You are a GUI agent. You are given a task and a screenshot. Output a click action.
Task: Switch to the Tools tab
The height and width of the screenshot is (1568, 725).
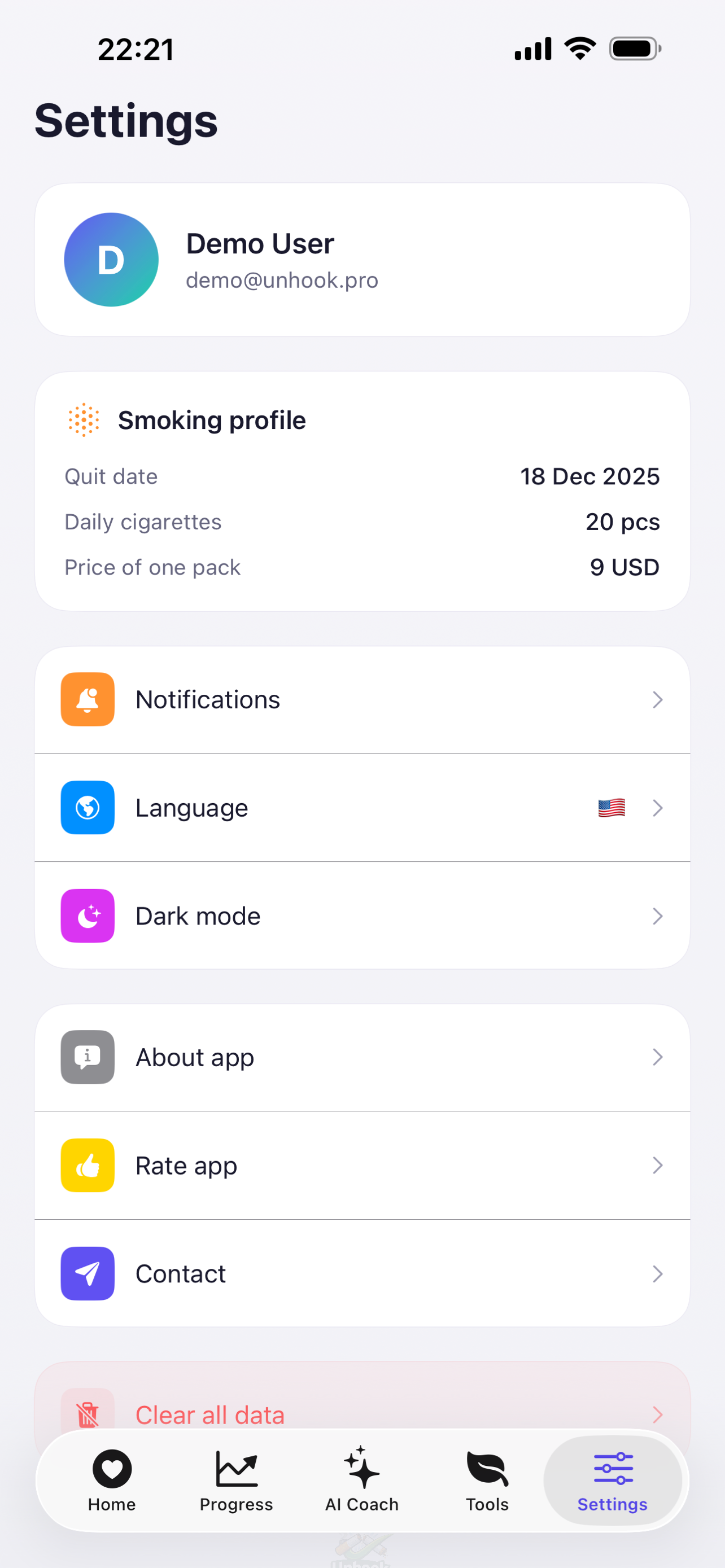click(x=487, y=1481)
